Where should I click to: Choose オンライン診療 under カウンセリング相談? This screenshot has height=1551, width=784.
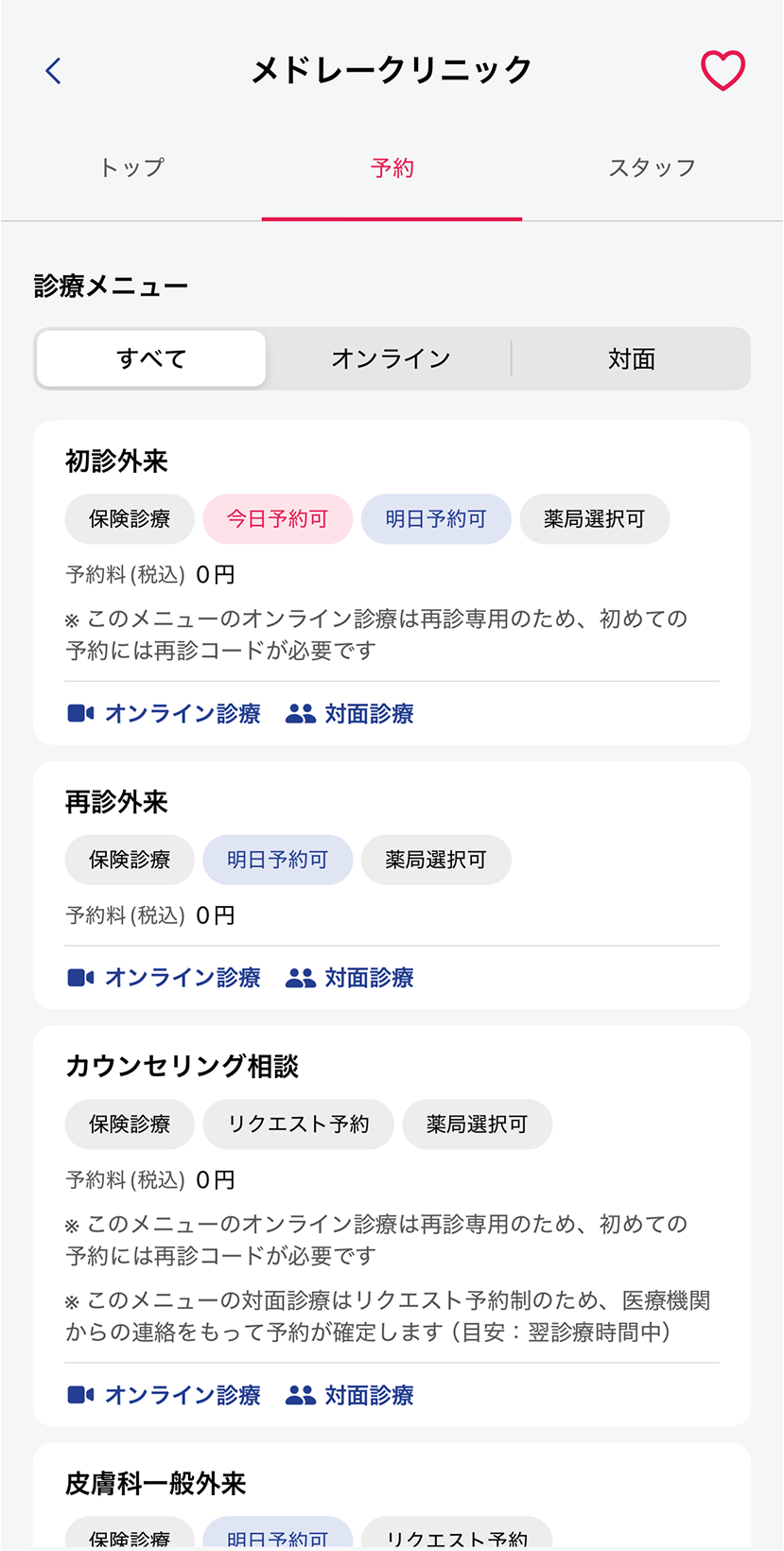(164, 1394)
